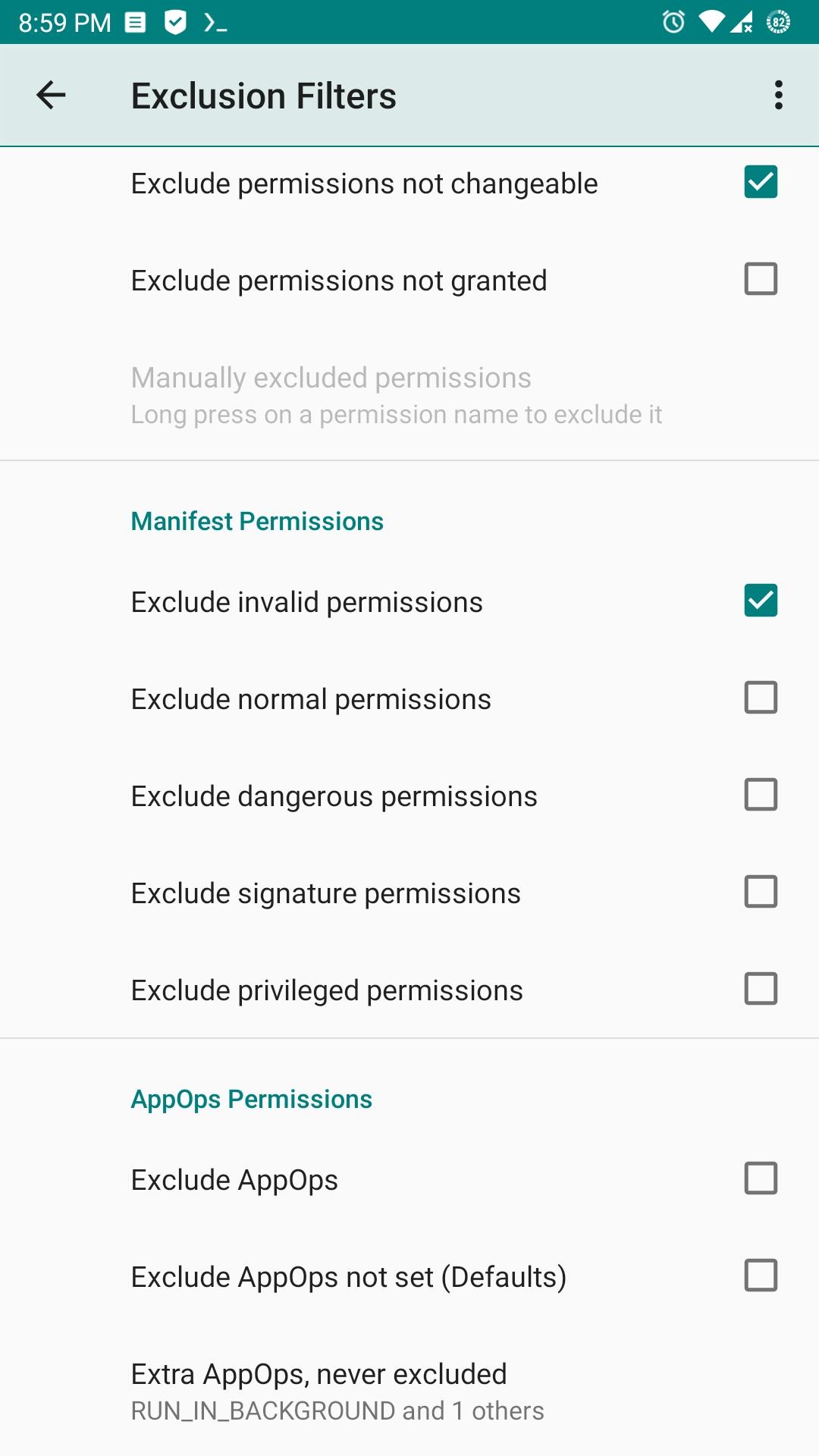The width and height of the screenshot is (819, 1456).
Task: Check Exclude normal permissions
Action: (761, 698)
